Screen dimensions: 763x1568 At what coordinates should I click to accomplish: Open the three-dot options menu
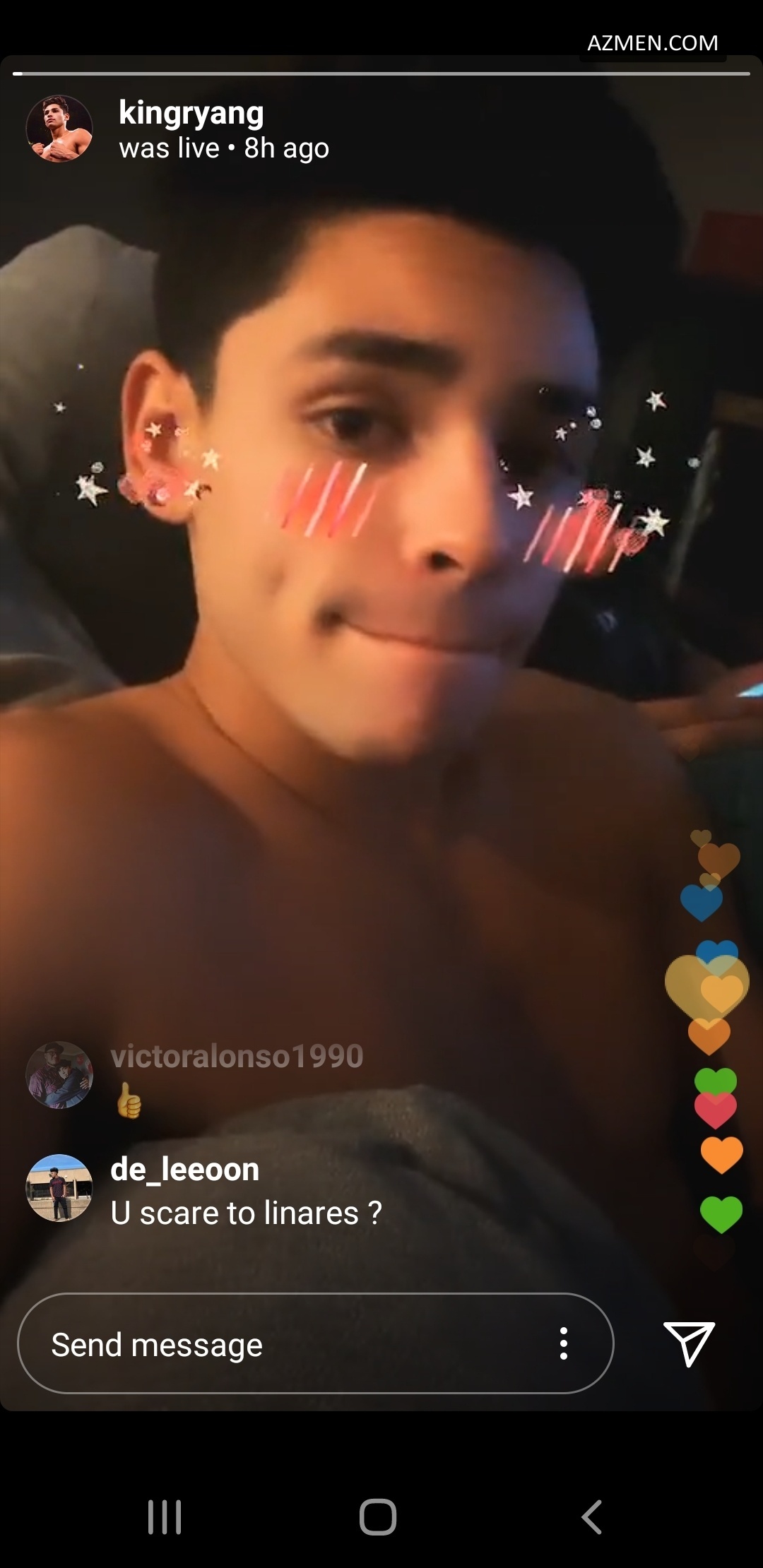(563, 1343)
